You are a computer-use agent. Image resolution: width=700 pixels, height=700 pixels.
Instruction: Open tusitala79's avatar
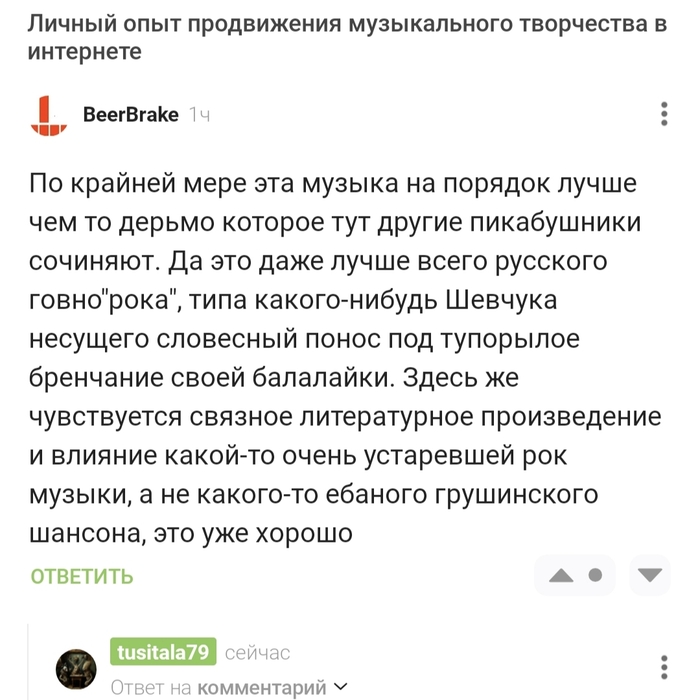[x=76, y=669]
